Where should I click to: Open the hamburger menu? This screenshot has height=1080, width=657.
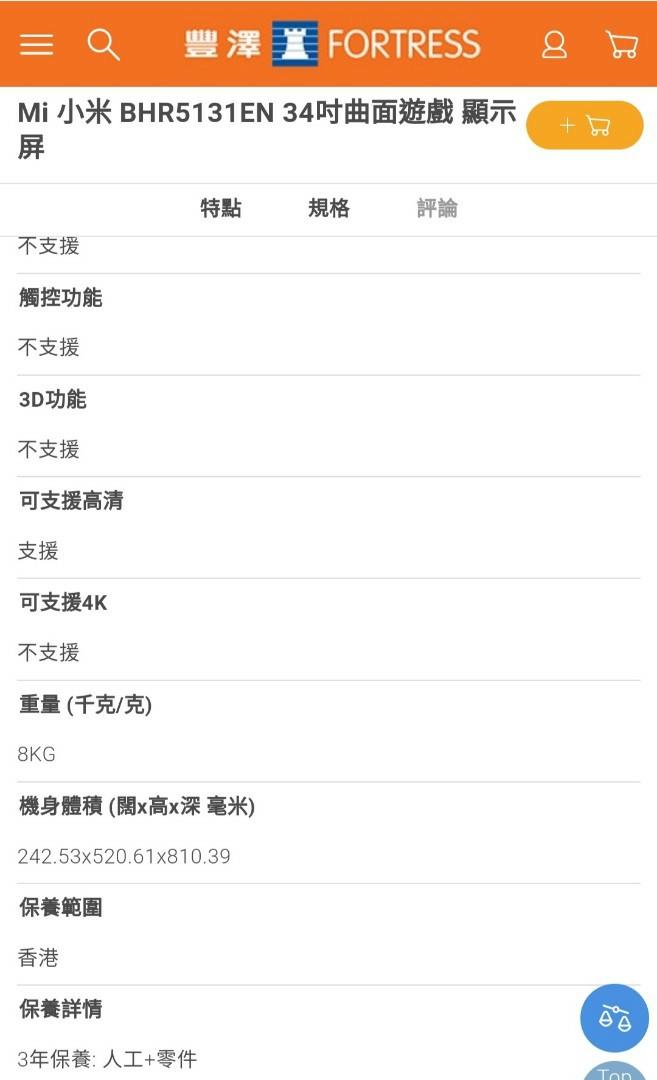pyautogui.click(x=36, y=44)
